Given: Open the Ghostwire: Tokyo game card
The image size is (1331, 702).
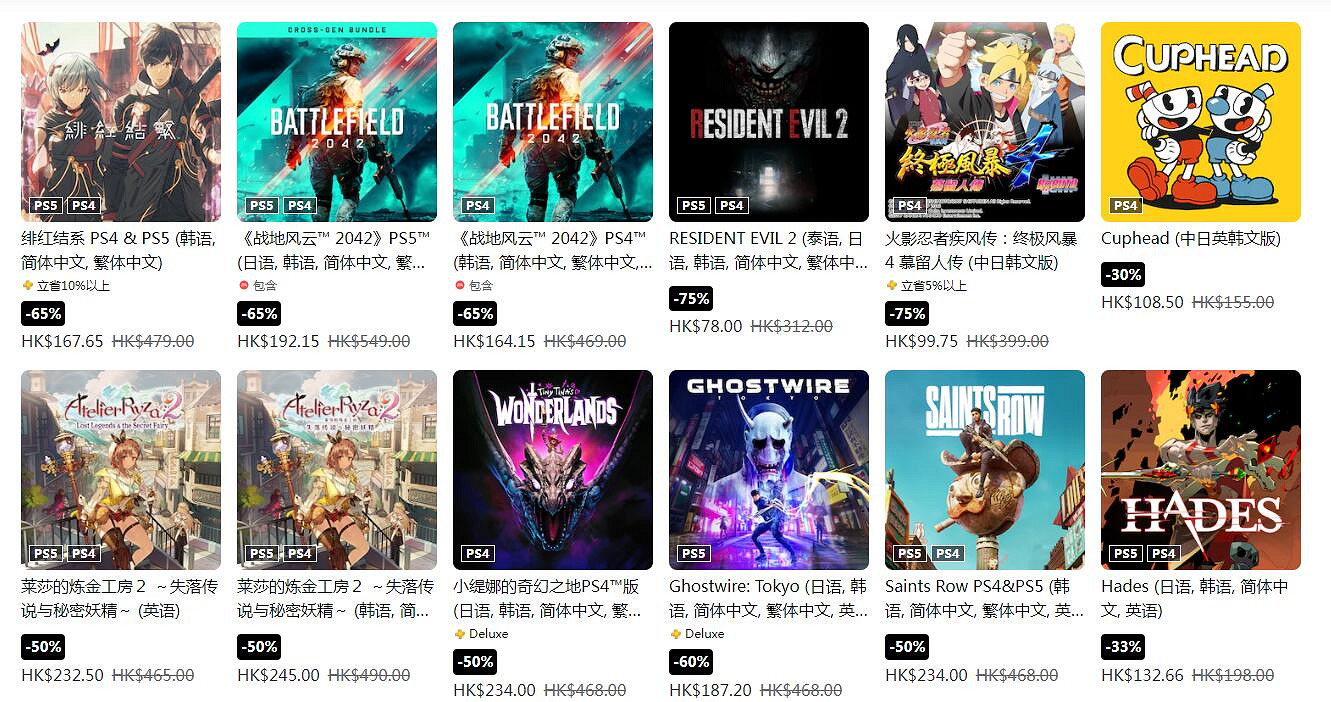Looking at the screenshot, I should coord(768,470).
